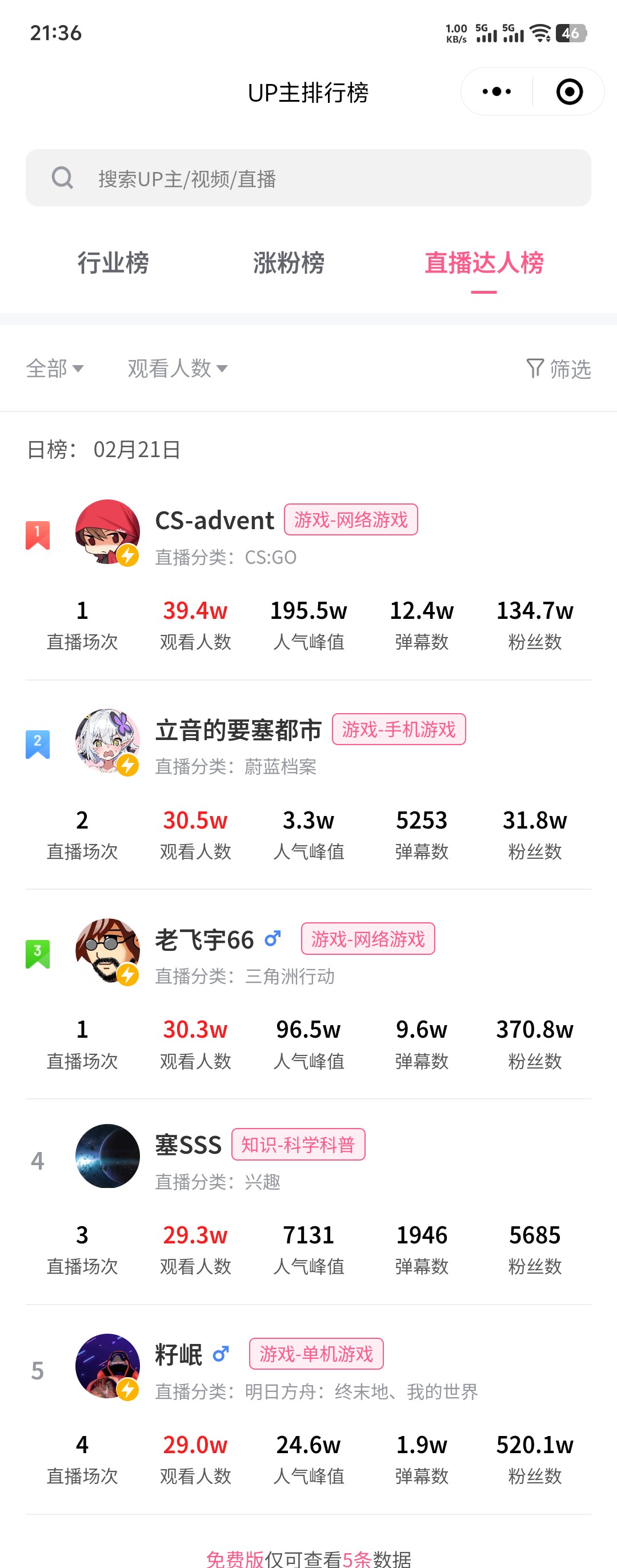617x1568 pixels.
Task: Switch to the 涨粉榜 tab
Action: (x=289, y=263)
